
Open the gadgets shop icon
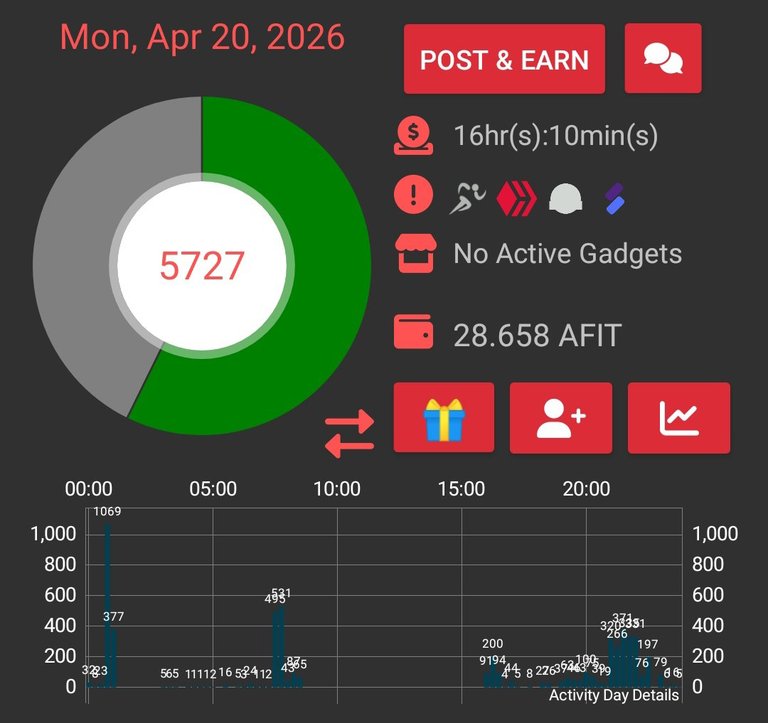click(x=415, y=253)
